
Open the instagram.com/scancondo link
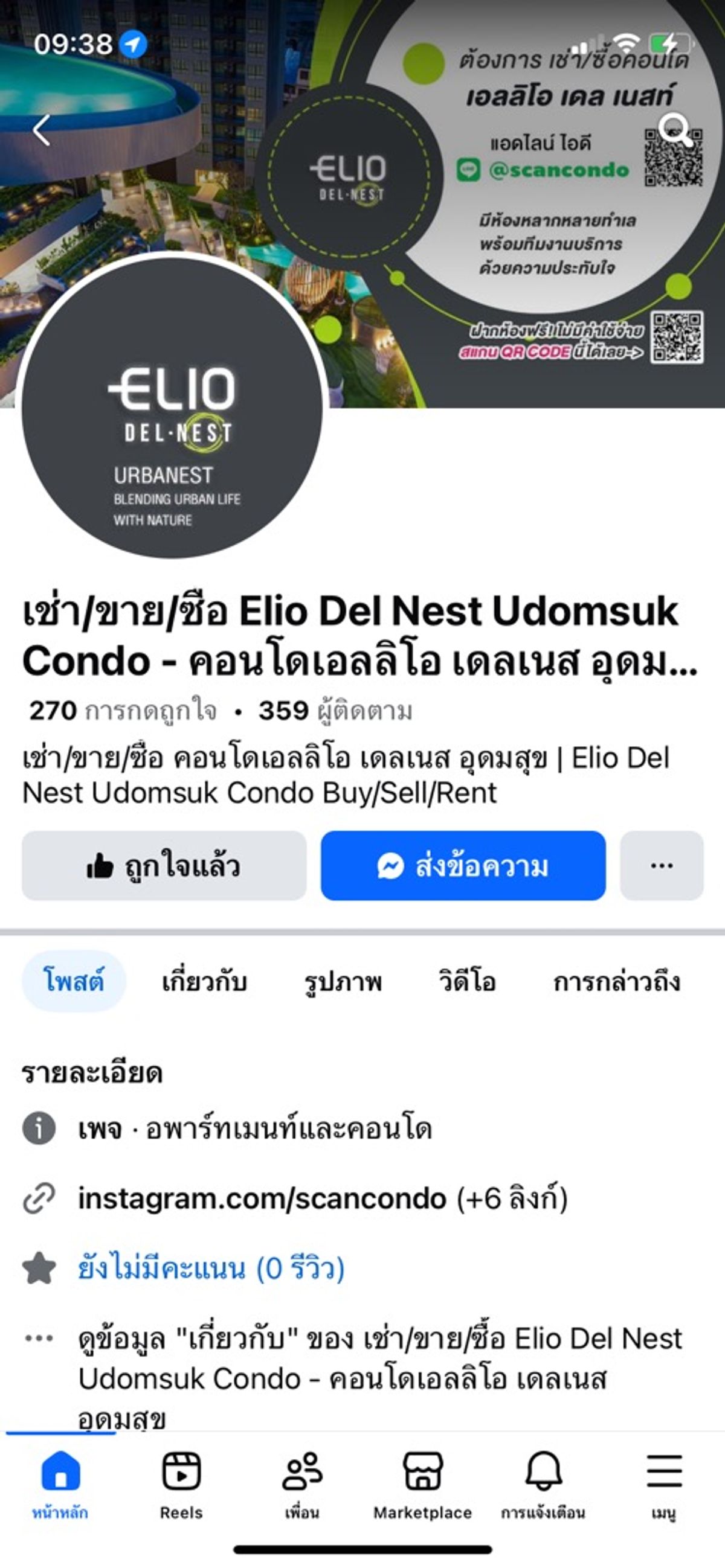[262, 1198]
